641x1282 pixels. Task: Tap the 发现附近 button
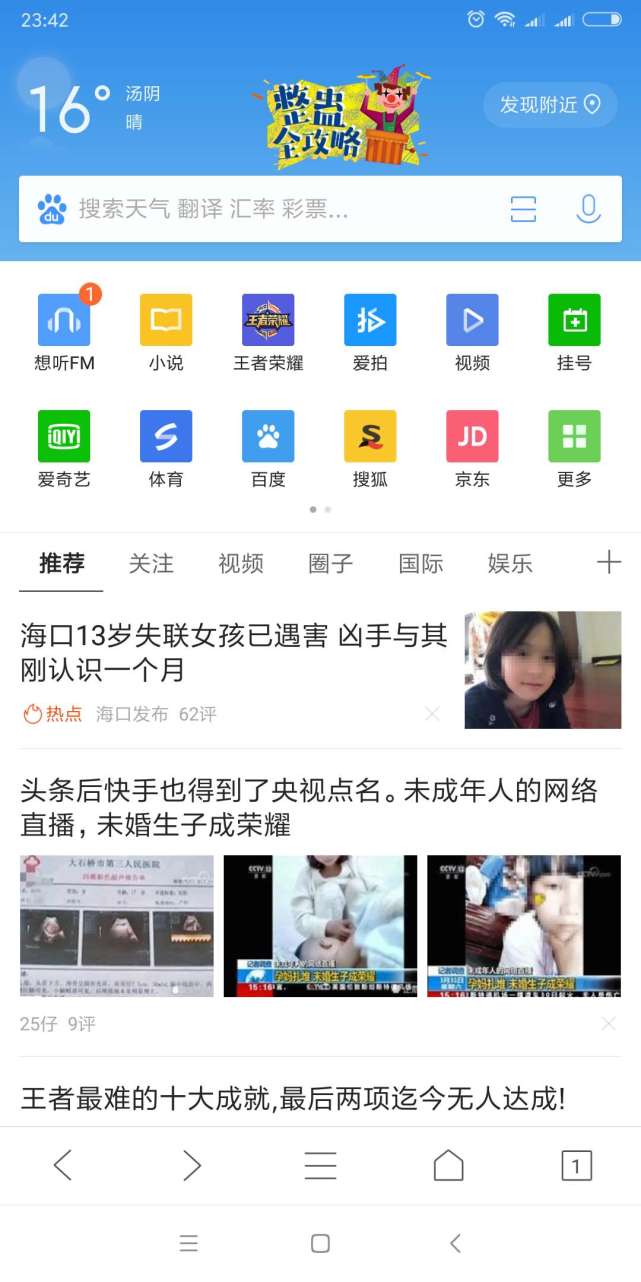(x=550, y=105)
